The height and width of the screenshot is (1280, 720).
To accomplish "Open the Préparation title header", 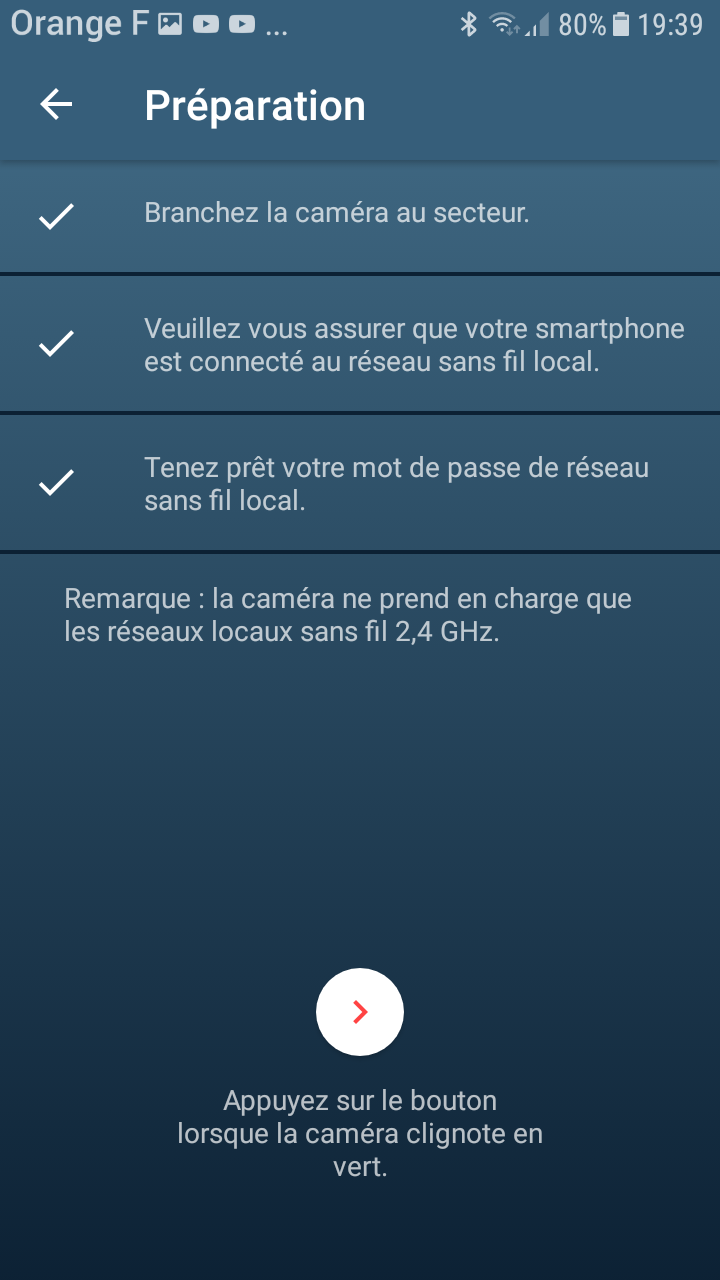I will pyautogui.click(x=255, y=104).
